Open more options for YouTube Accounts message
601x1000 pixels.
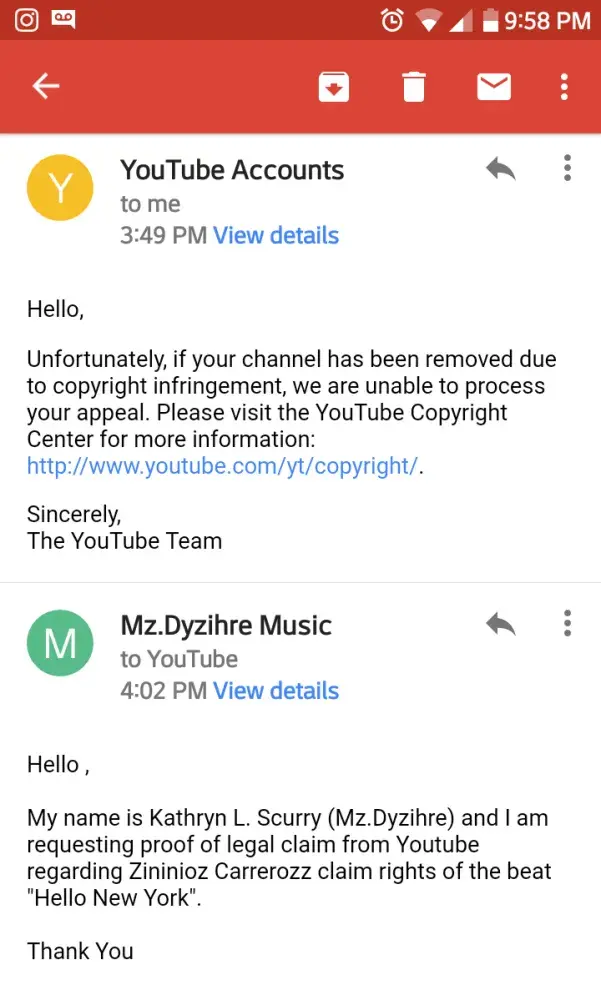click(567, 168)
